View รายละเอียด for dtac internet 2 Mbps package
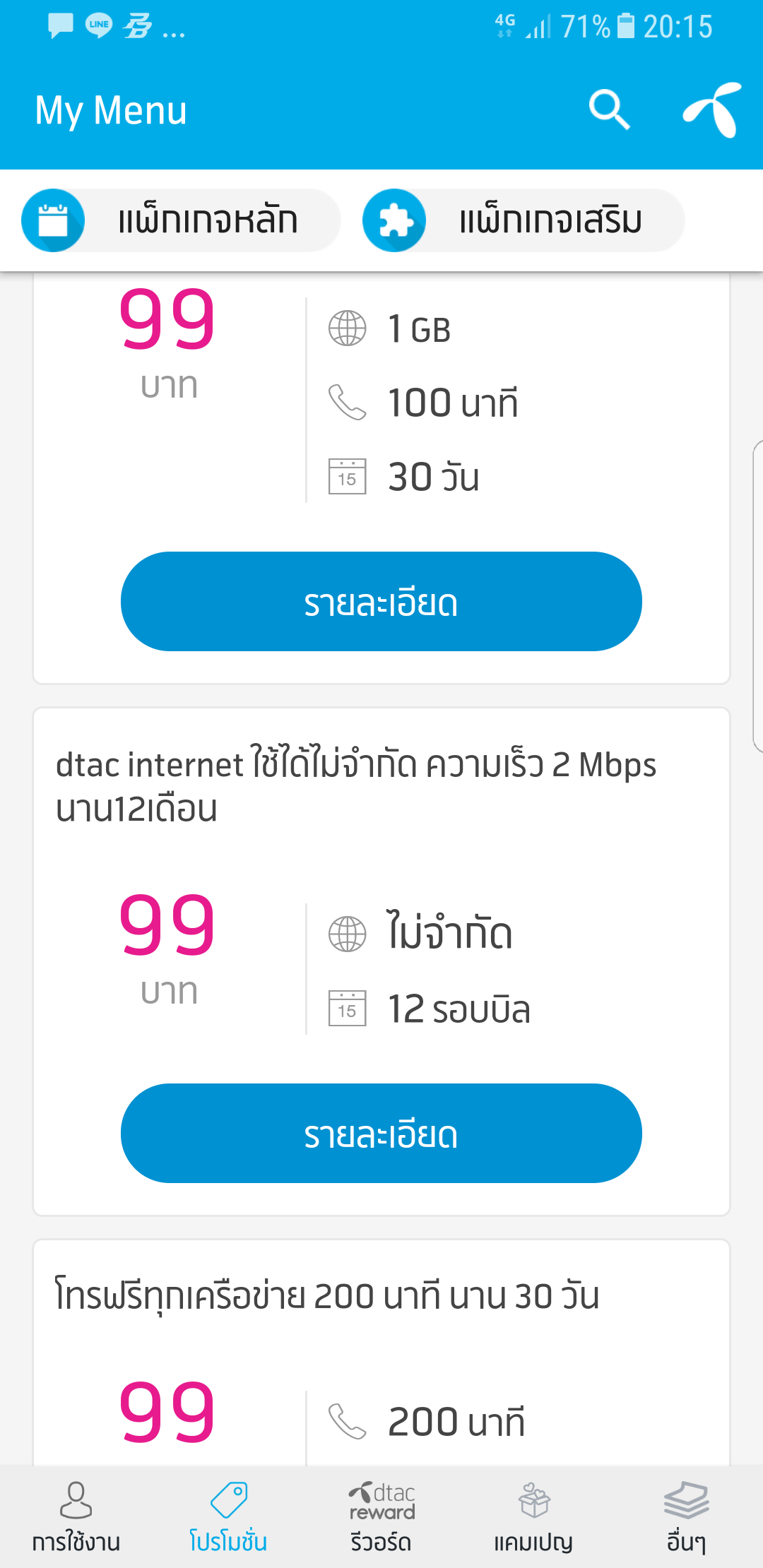 tap(381, 1134)
